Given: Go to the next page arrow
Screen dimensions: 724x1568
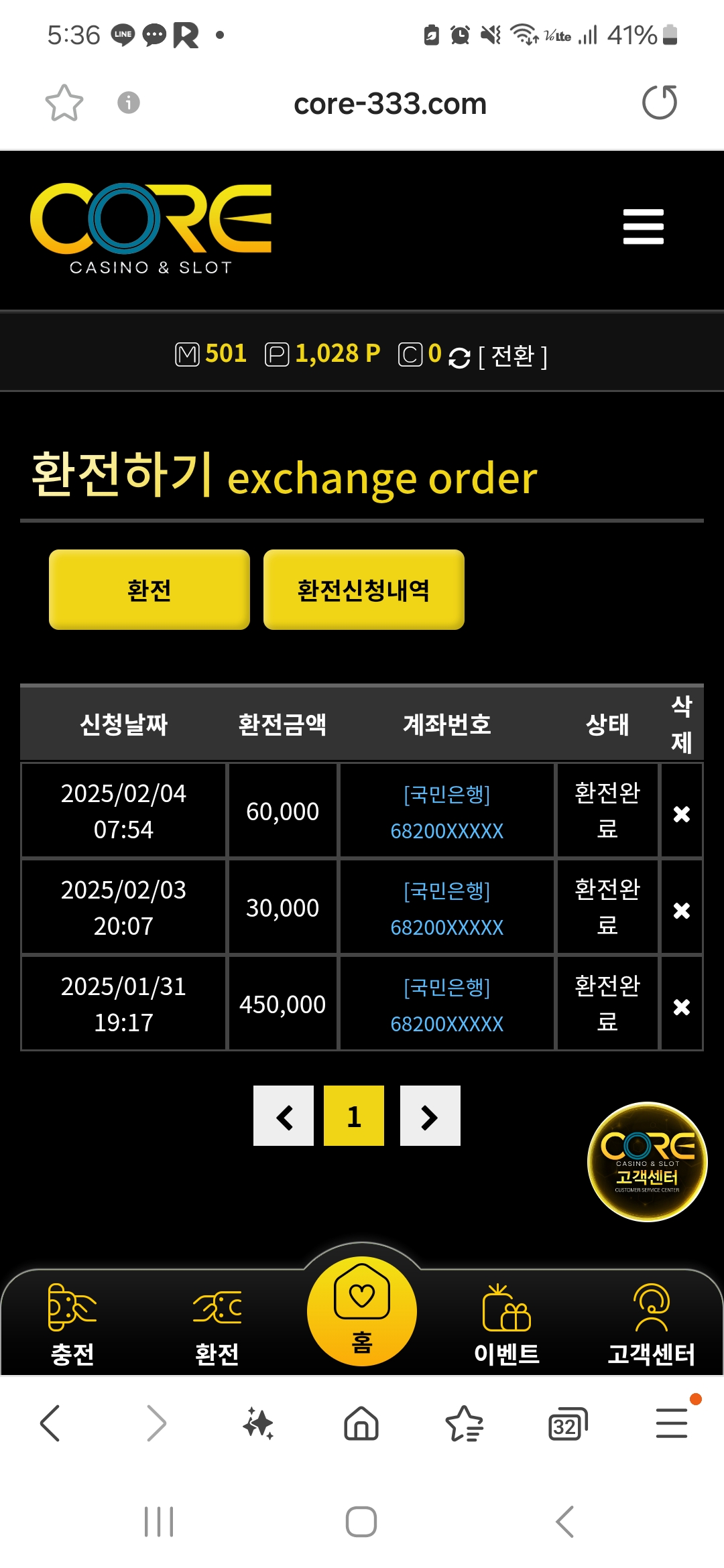Looking at the screenshot, I should [430, 1116].
